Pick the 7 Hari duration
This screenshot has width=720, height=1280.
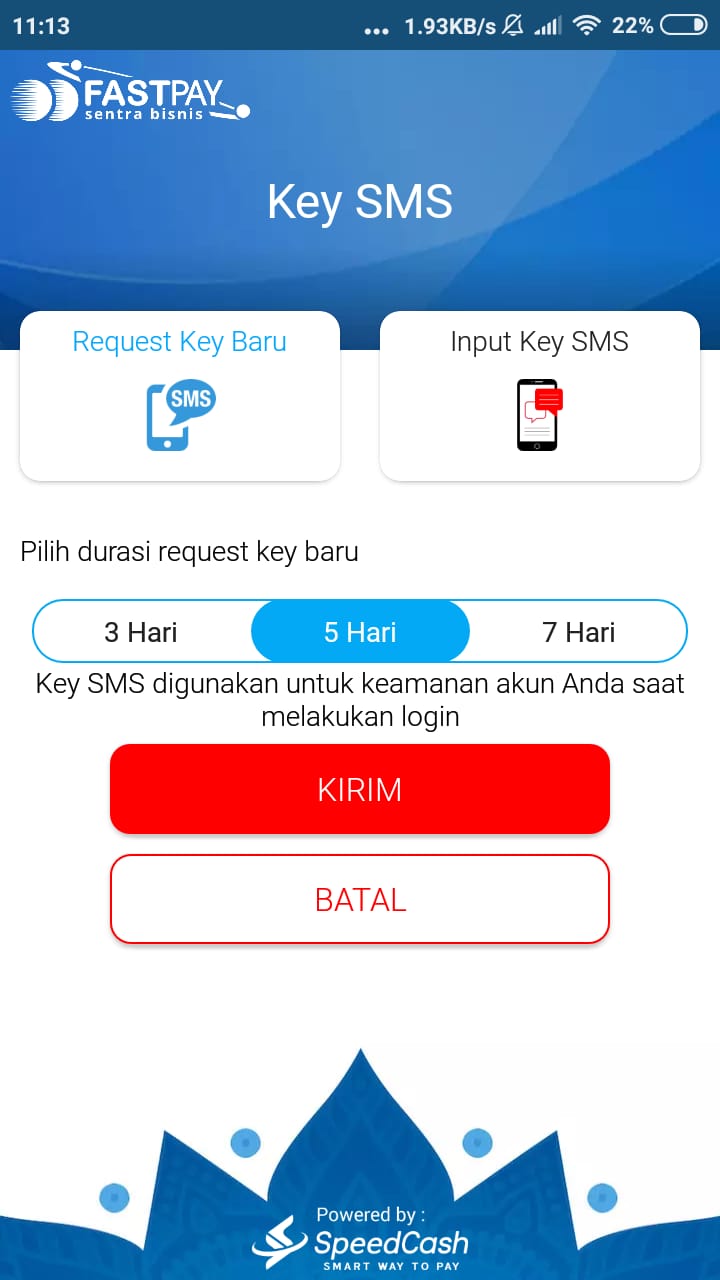point(578,632)
